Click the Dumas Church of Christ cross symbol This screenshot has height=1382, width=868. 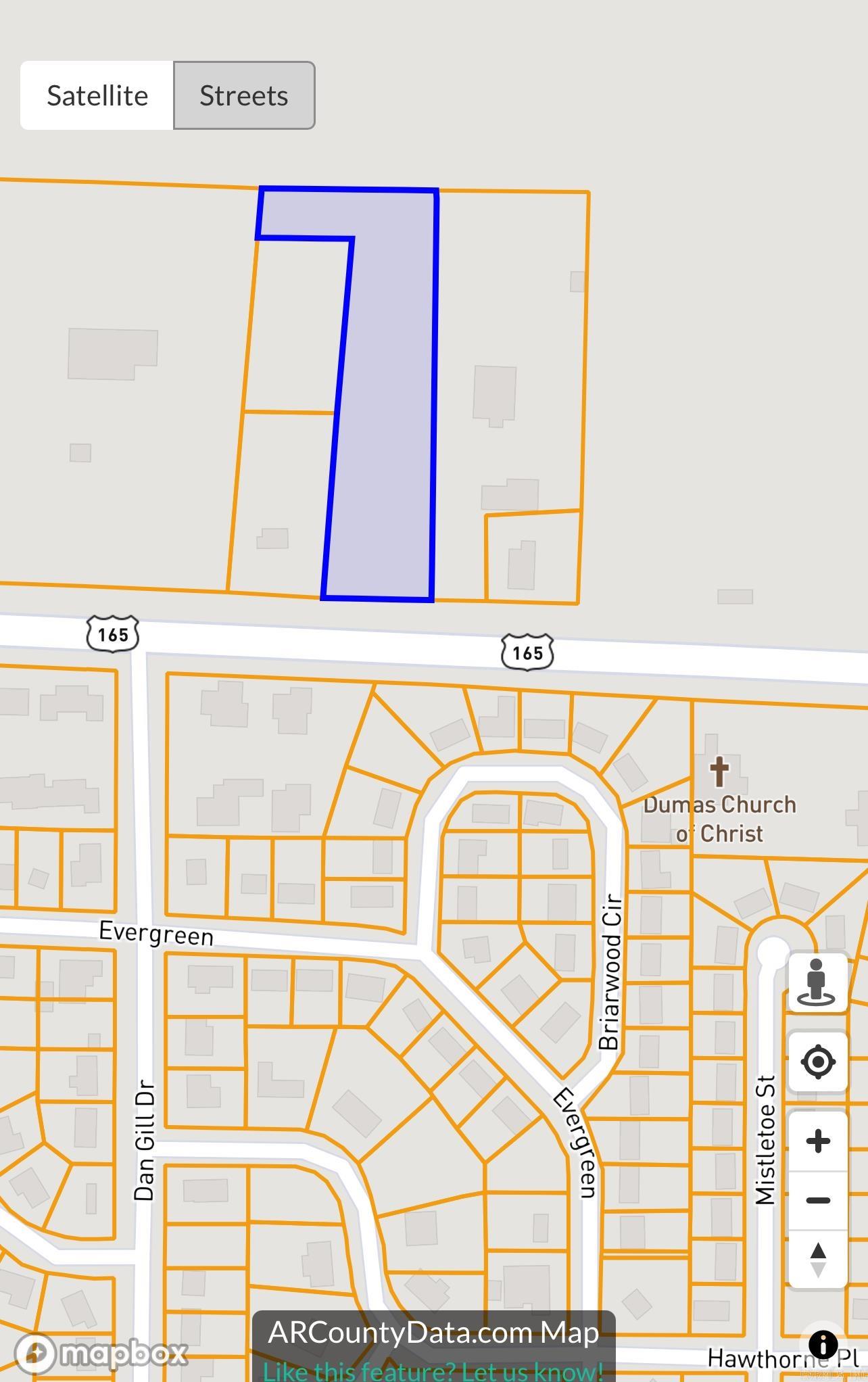[719, 771]
